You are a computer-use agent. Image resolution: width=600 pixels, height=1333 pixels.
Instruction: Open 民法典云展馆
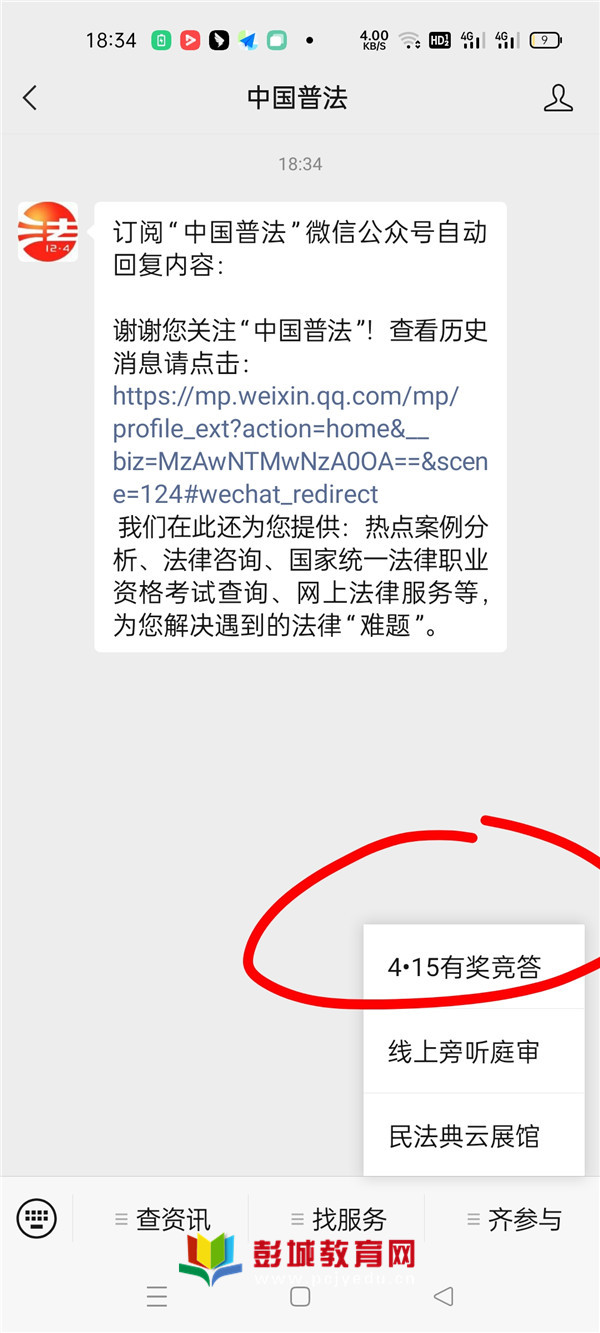[x=465, y=1136]
